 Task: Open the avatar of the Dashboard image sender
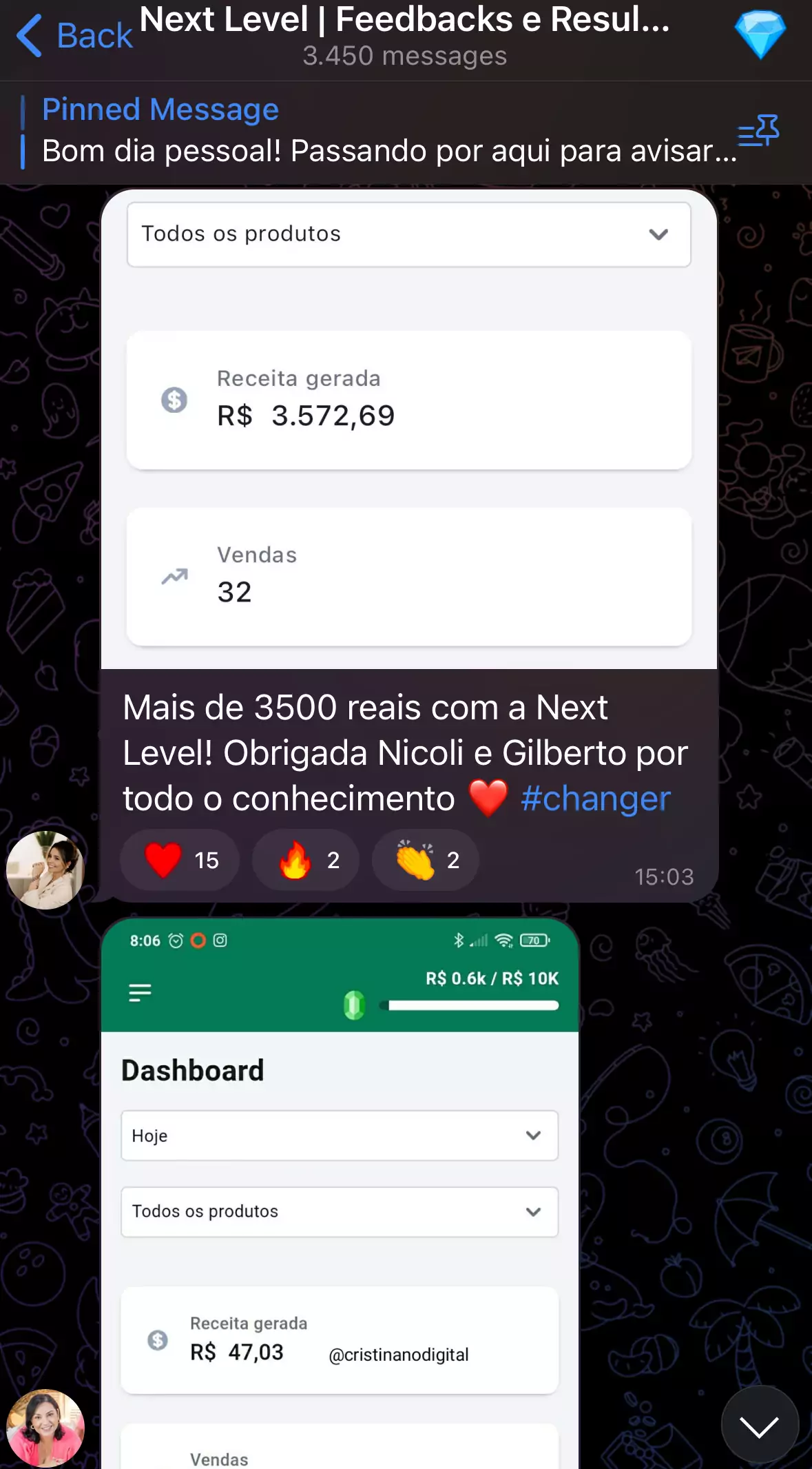click(45, 1428)
